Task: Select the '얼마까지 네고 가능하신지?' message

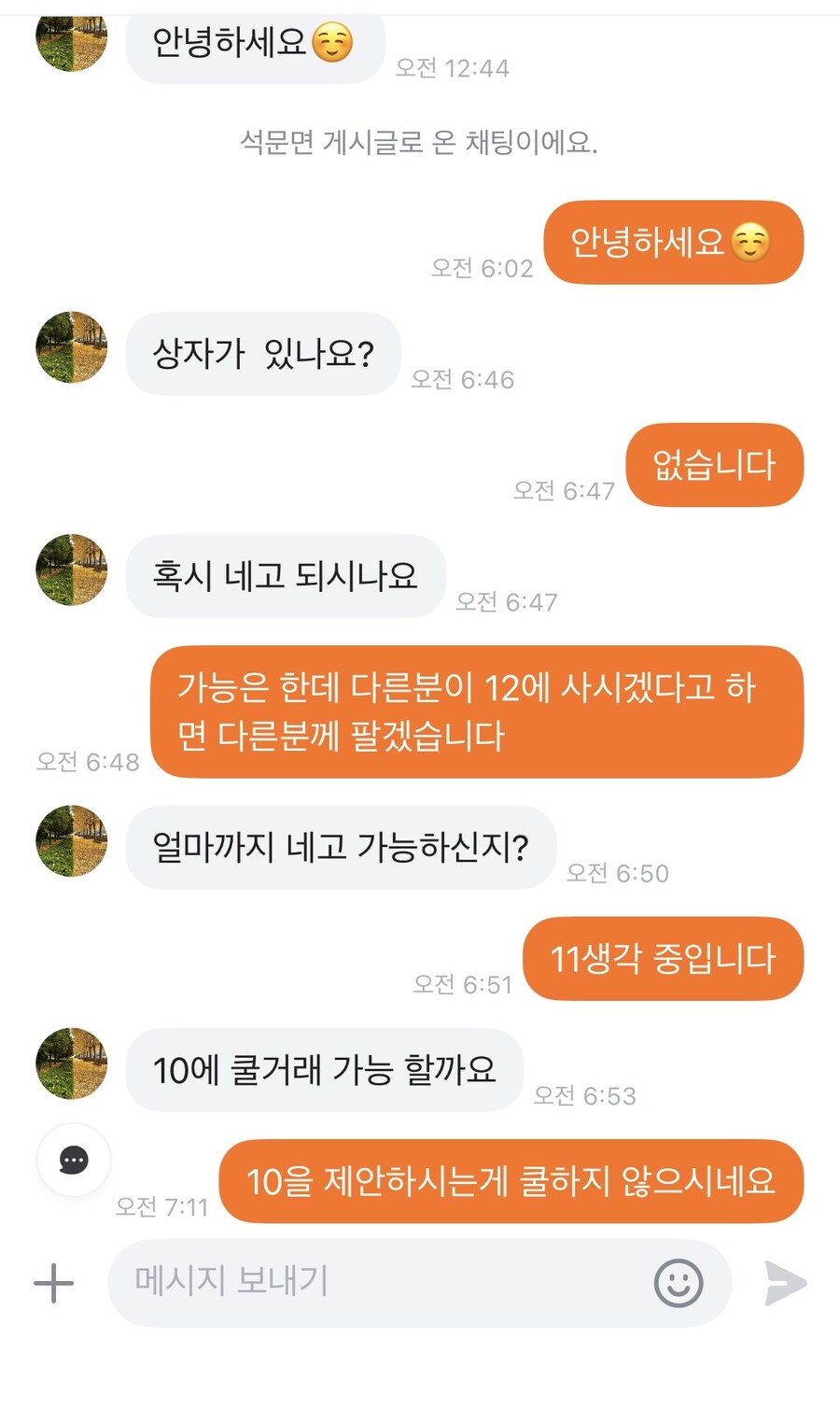Action: (x=341, y=847)
